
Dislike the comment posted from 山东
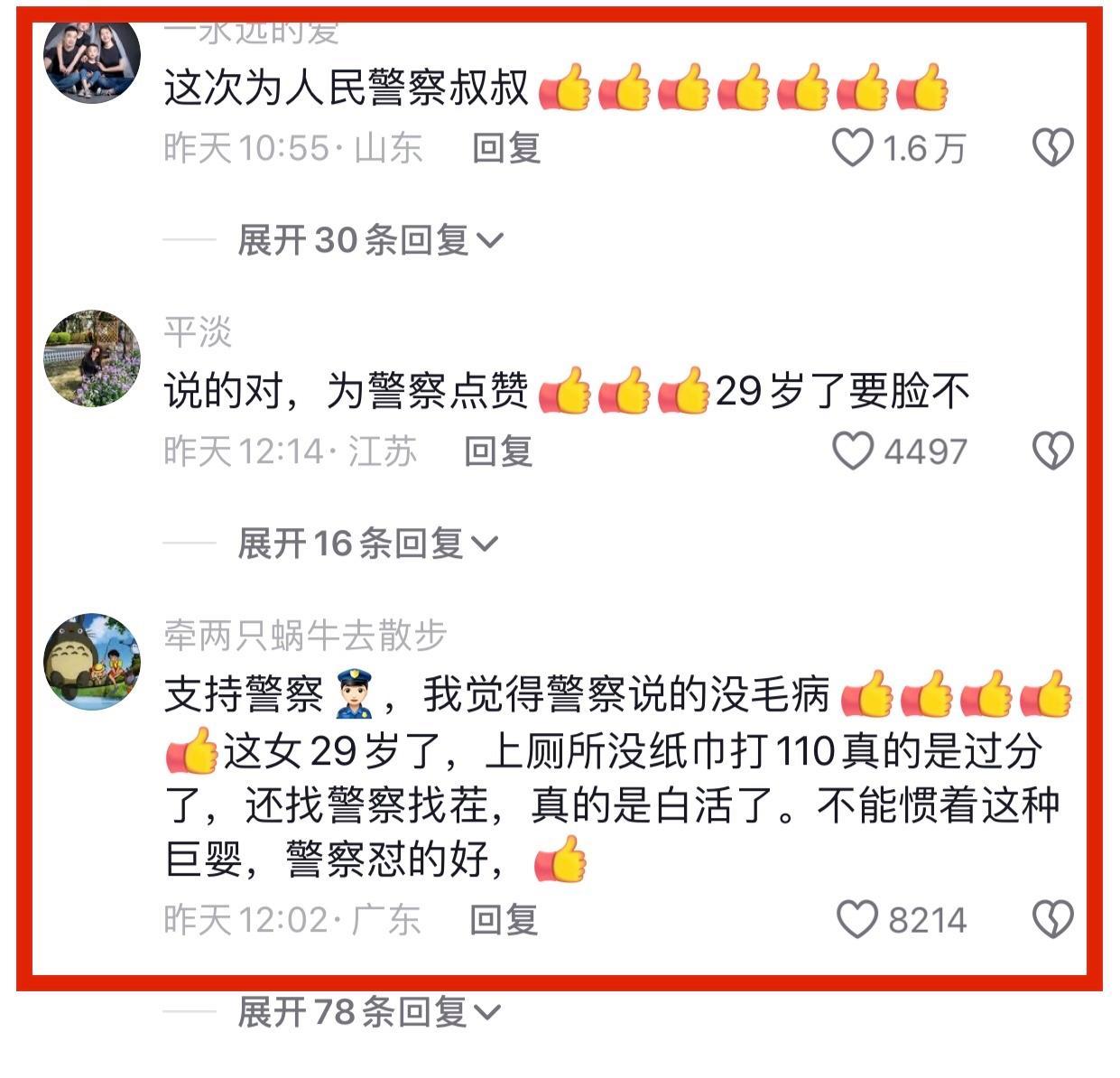(x=1052, y=148)
